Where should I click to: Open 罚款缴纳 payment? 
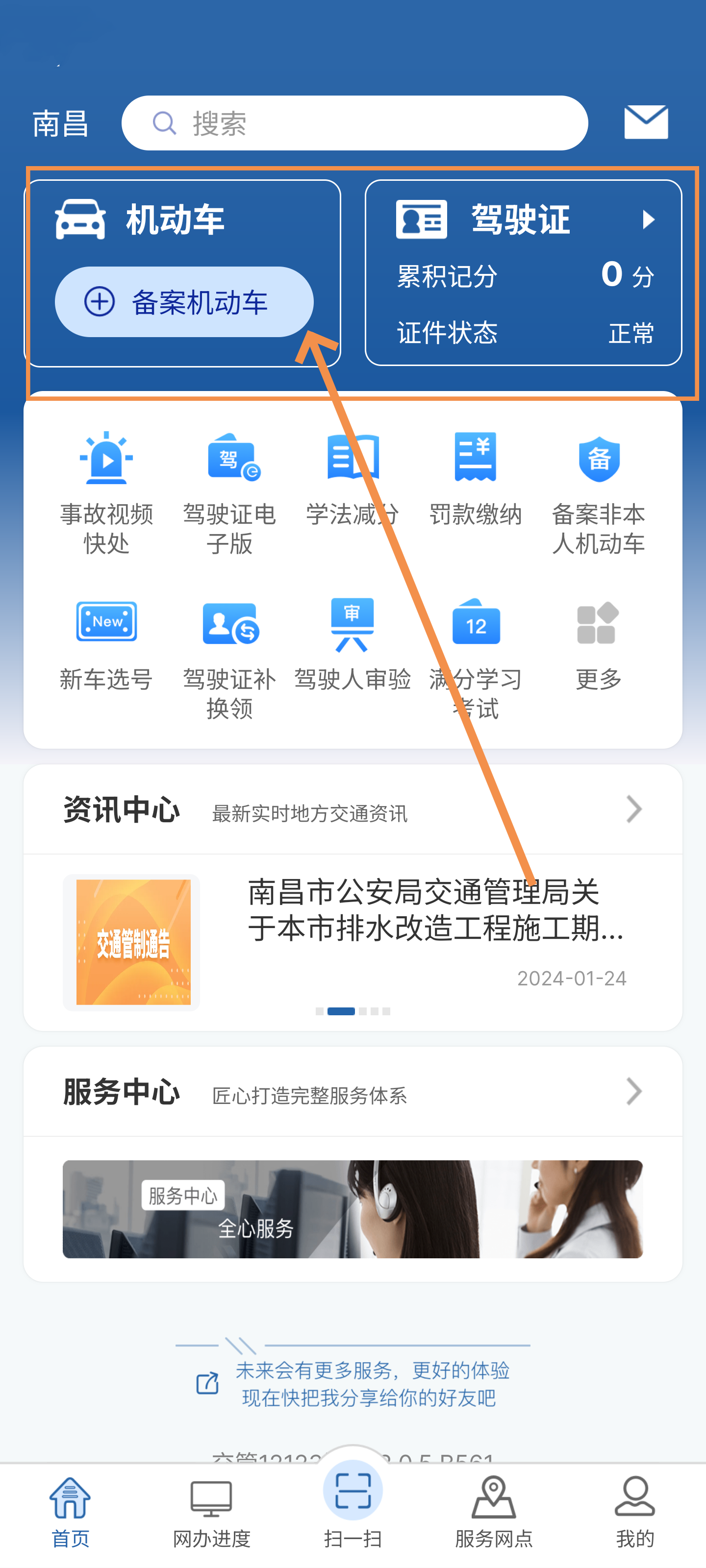(475, 481)
